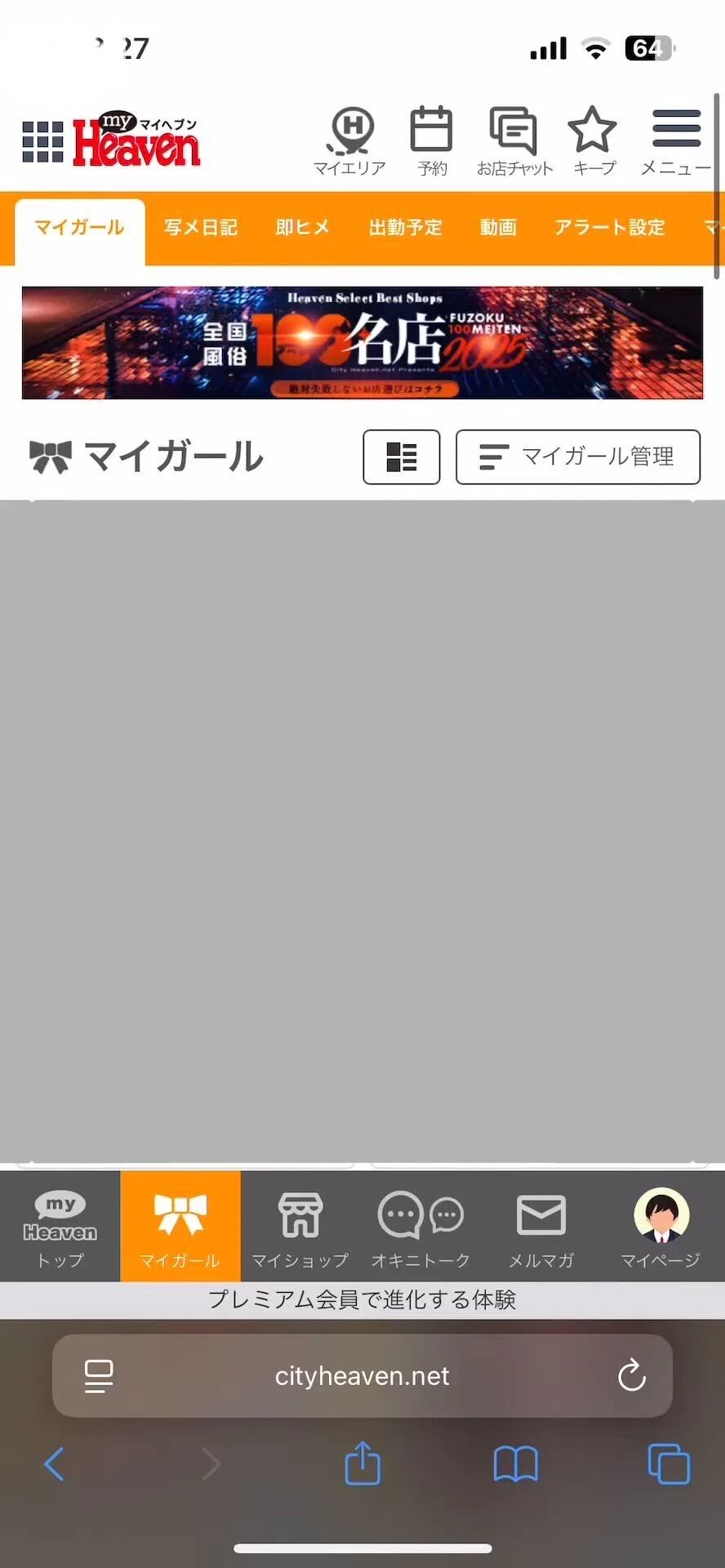
Task: Change the list layout view
Action: point(402,457)
